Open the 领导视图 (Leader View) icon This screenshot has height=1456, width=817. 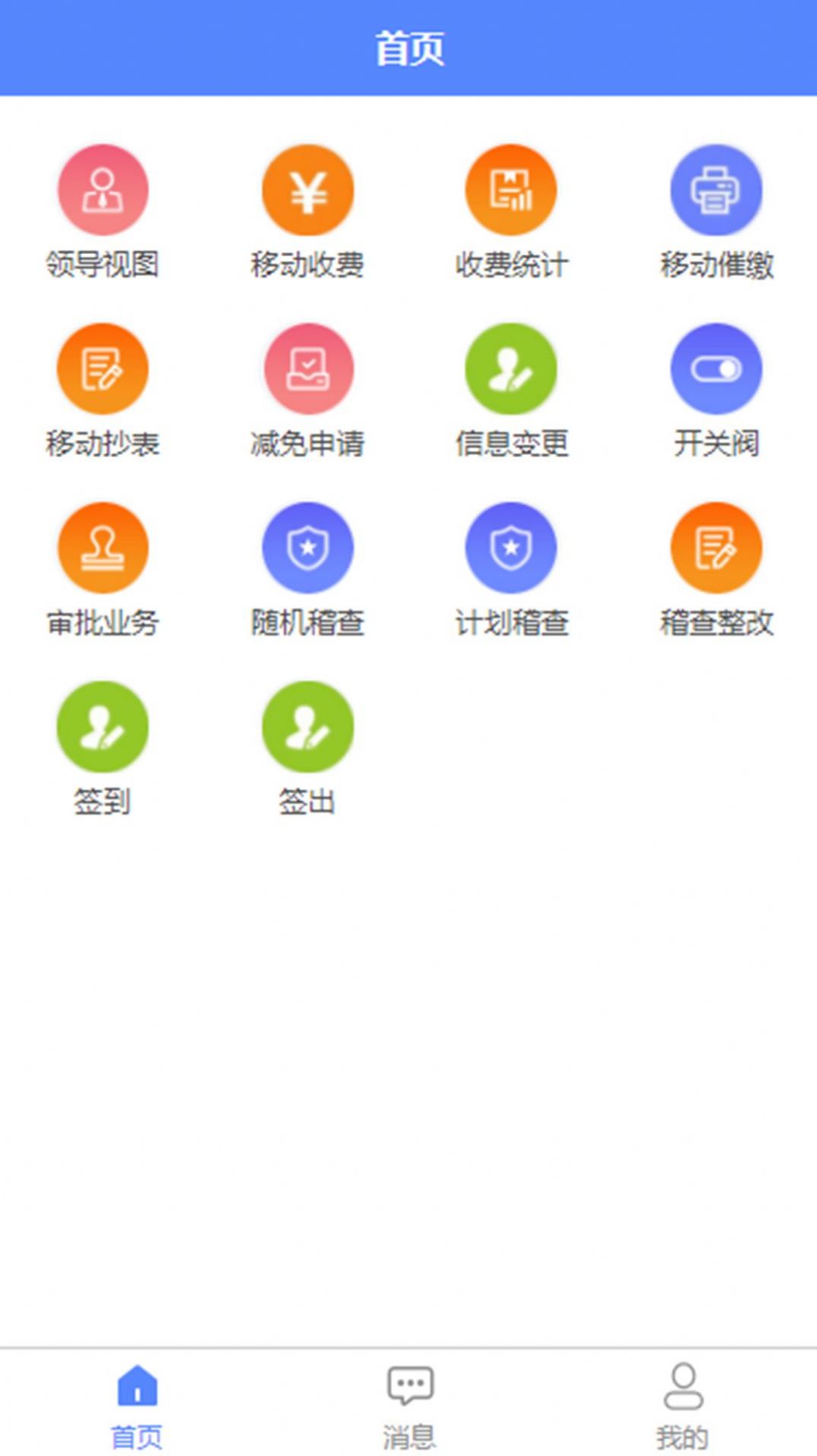(x=103, y=189)
